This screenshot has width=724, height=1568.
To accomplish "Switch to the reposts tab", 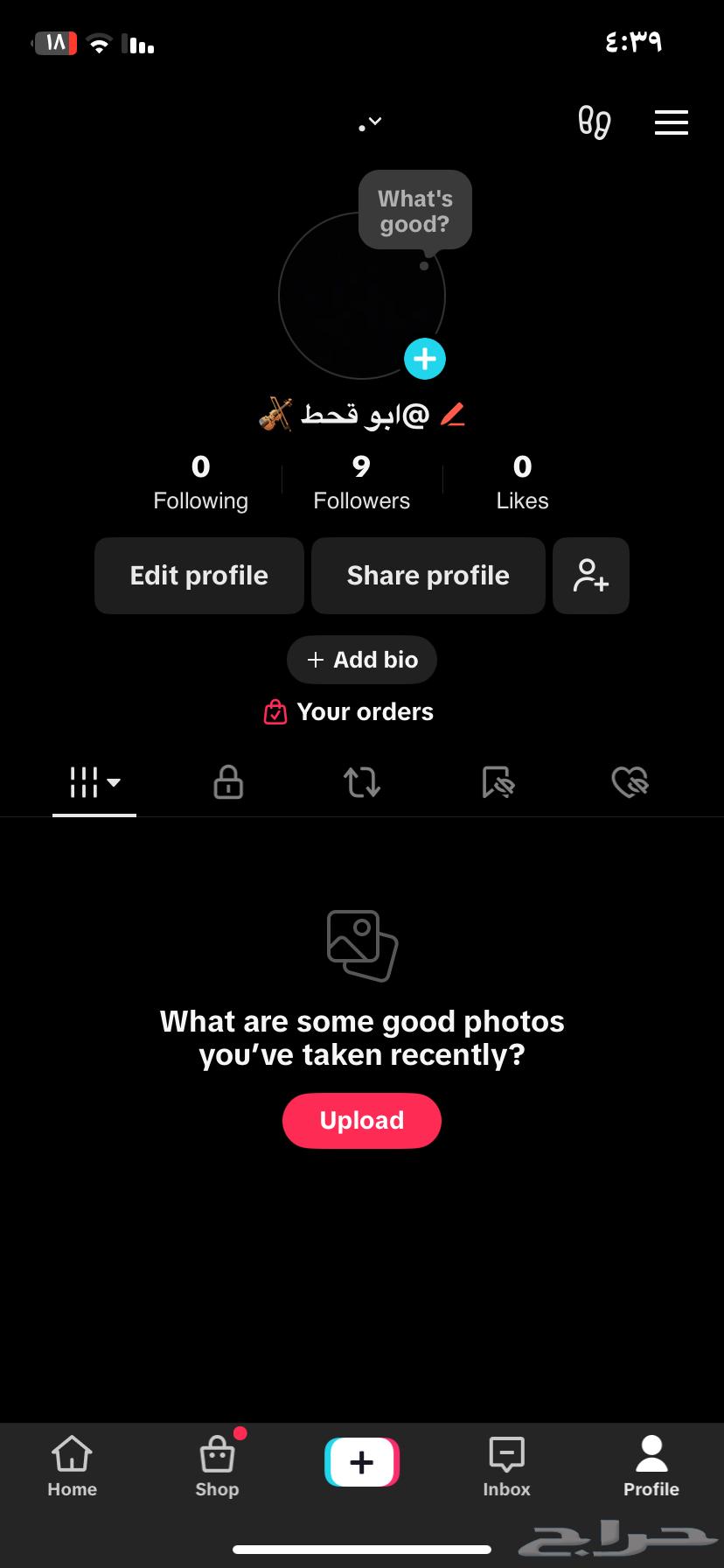I will click(362, 781).
